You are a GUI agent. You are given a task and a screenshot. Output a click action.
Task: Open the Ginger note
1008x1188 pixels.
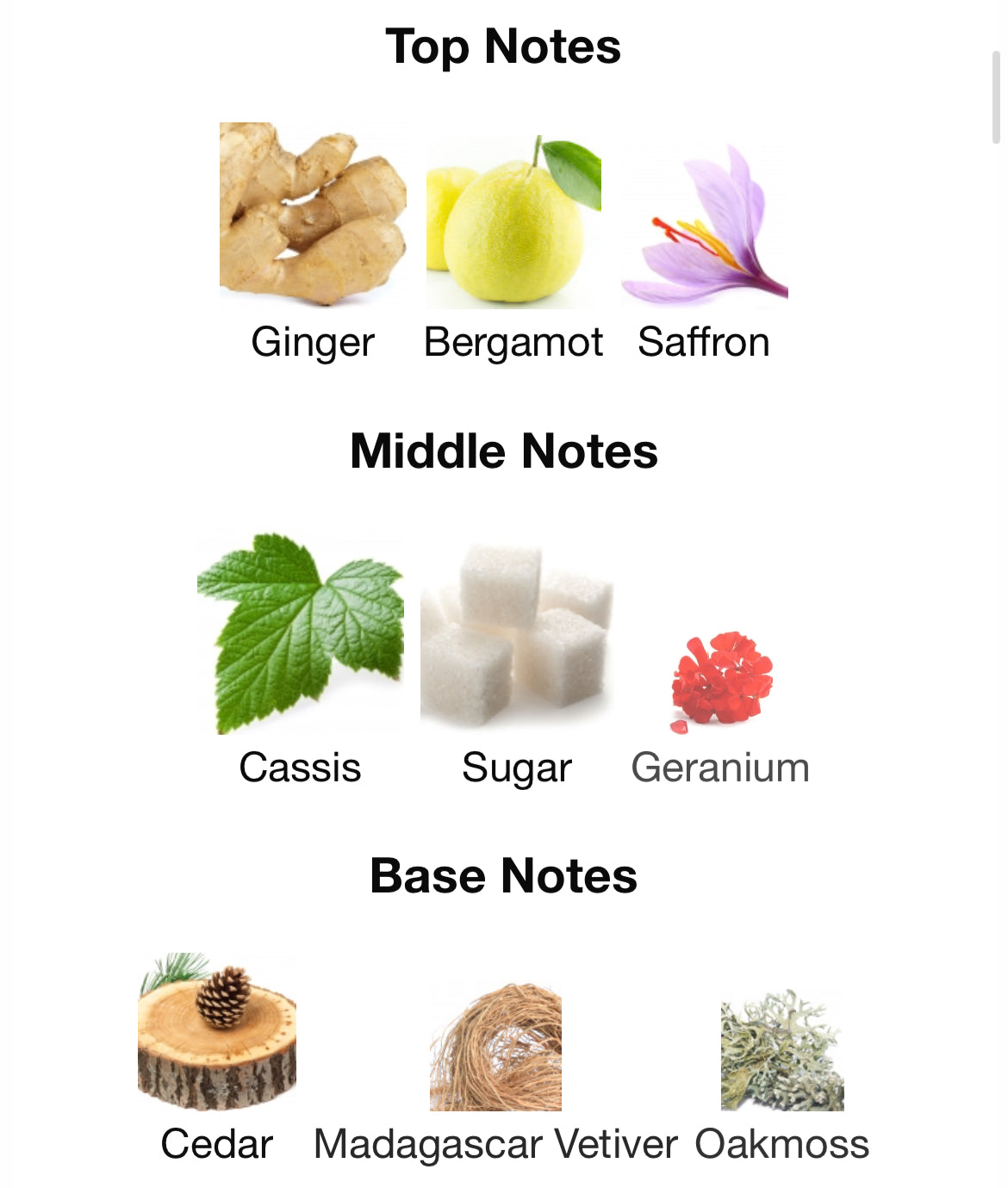click(x=312, y=215)
